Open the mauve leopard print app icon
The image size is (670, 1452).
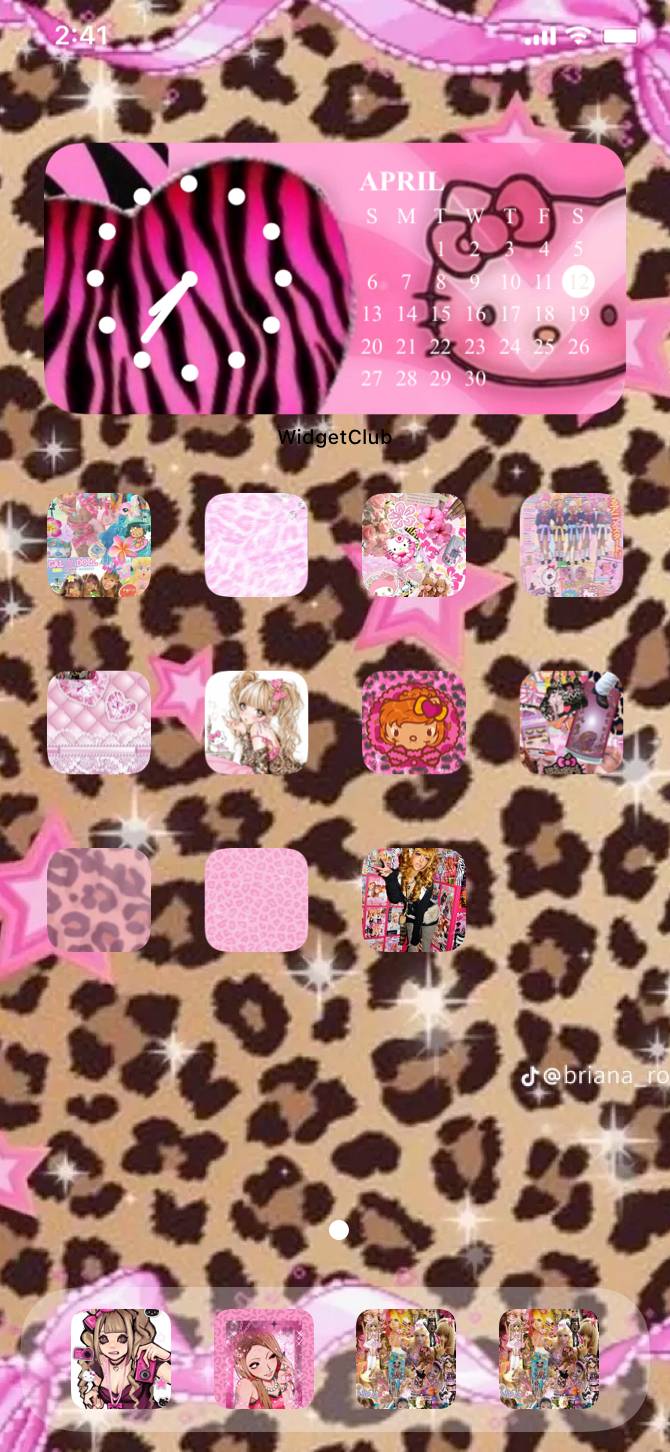[x=99, y=900]
